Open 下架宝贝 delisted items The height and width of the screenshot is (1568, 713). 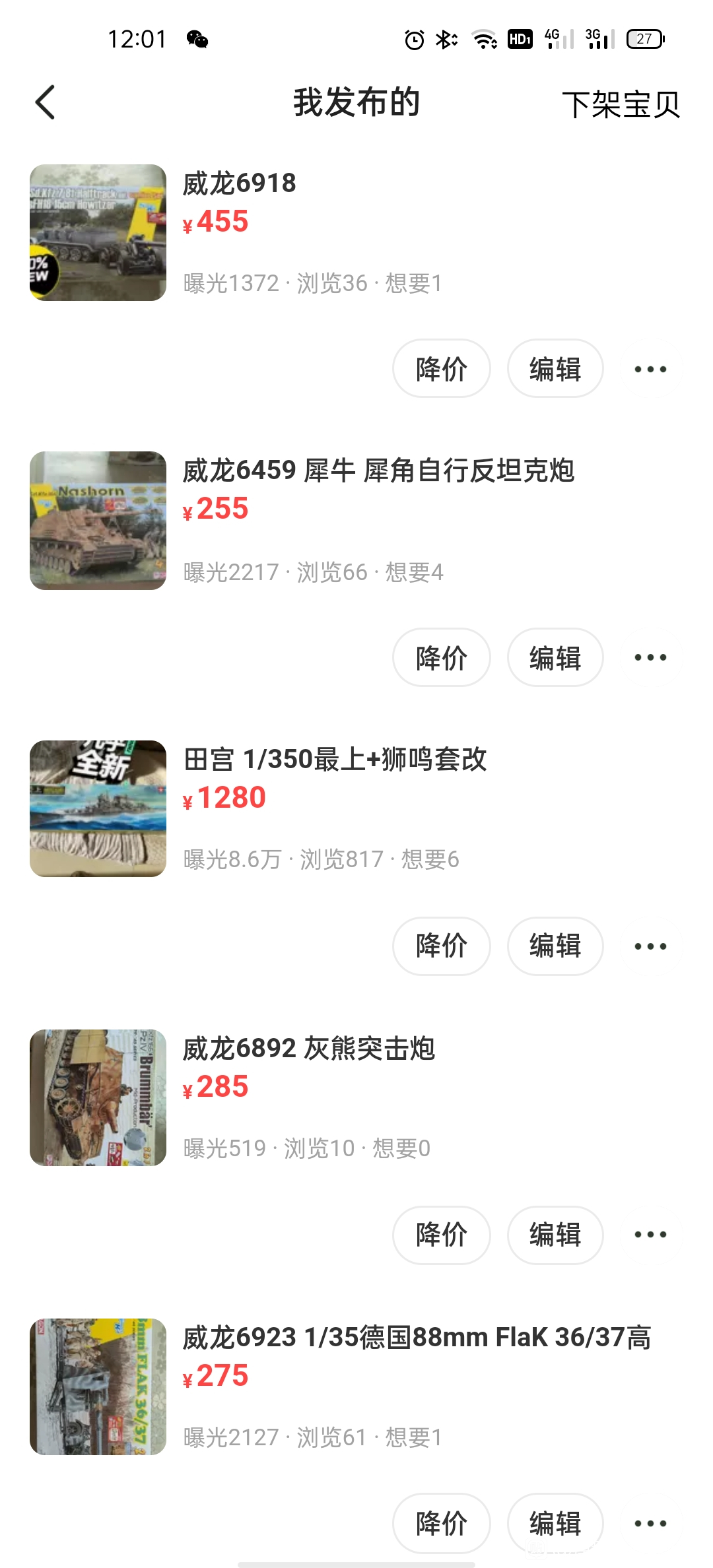(621, 104)
